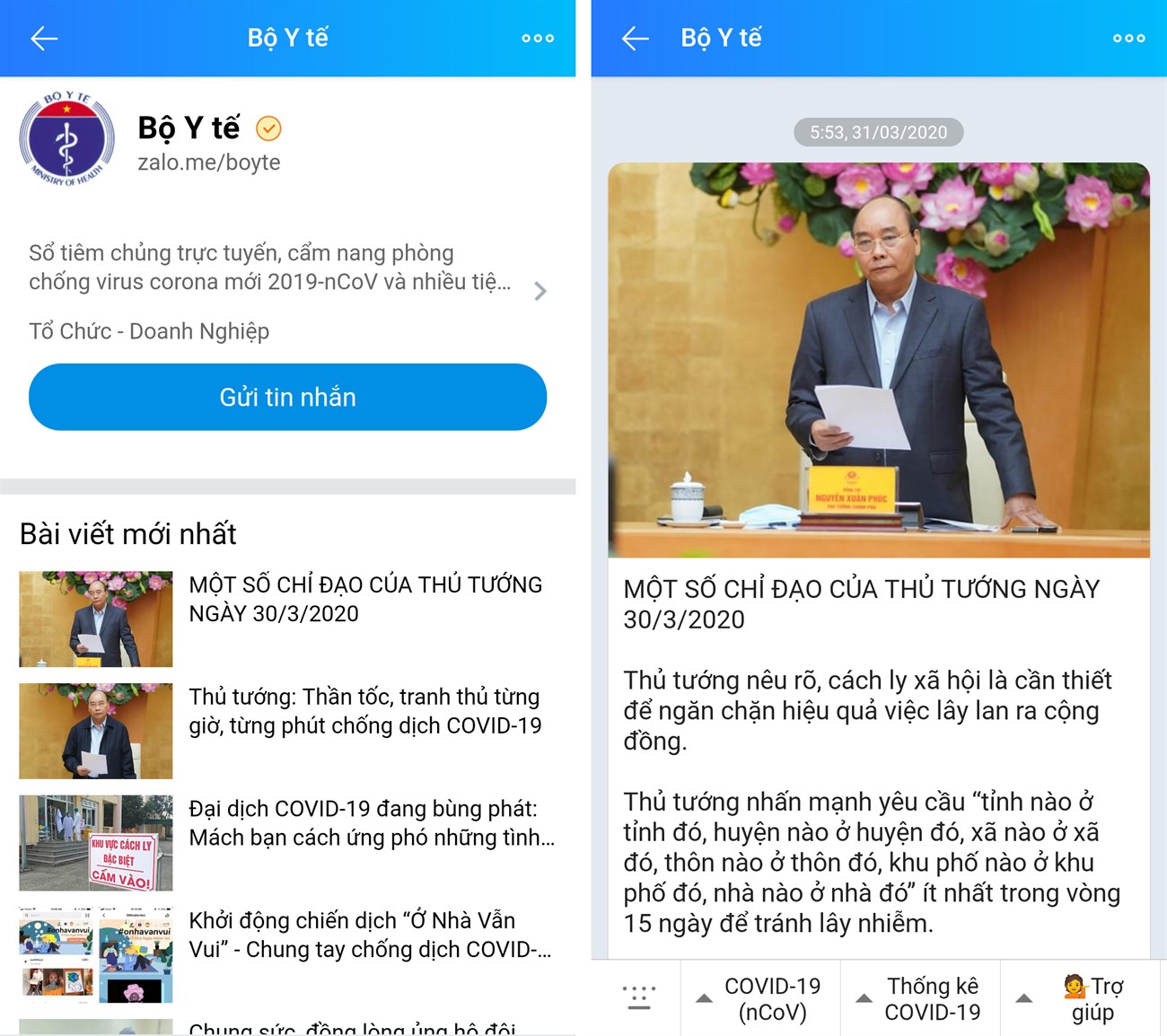Open article Khởi động chiến dịch Ở Nhà Vẫn Vui
The width and height of the screenshot is (1167, 1036).
coord(369,935)
